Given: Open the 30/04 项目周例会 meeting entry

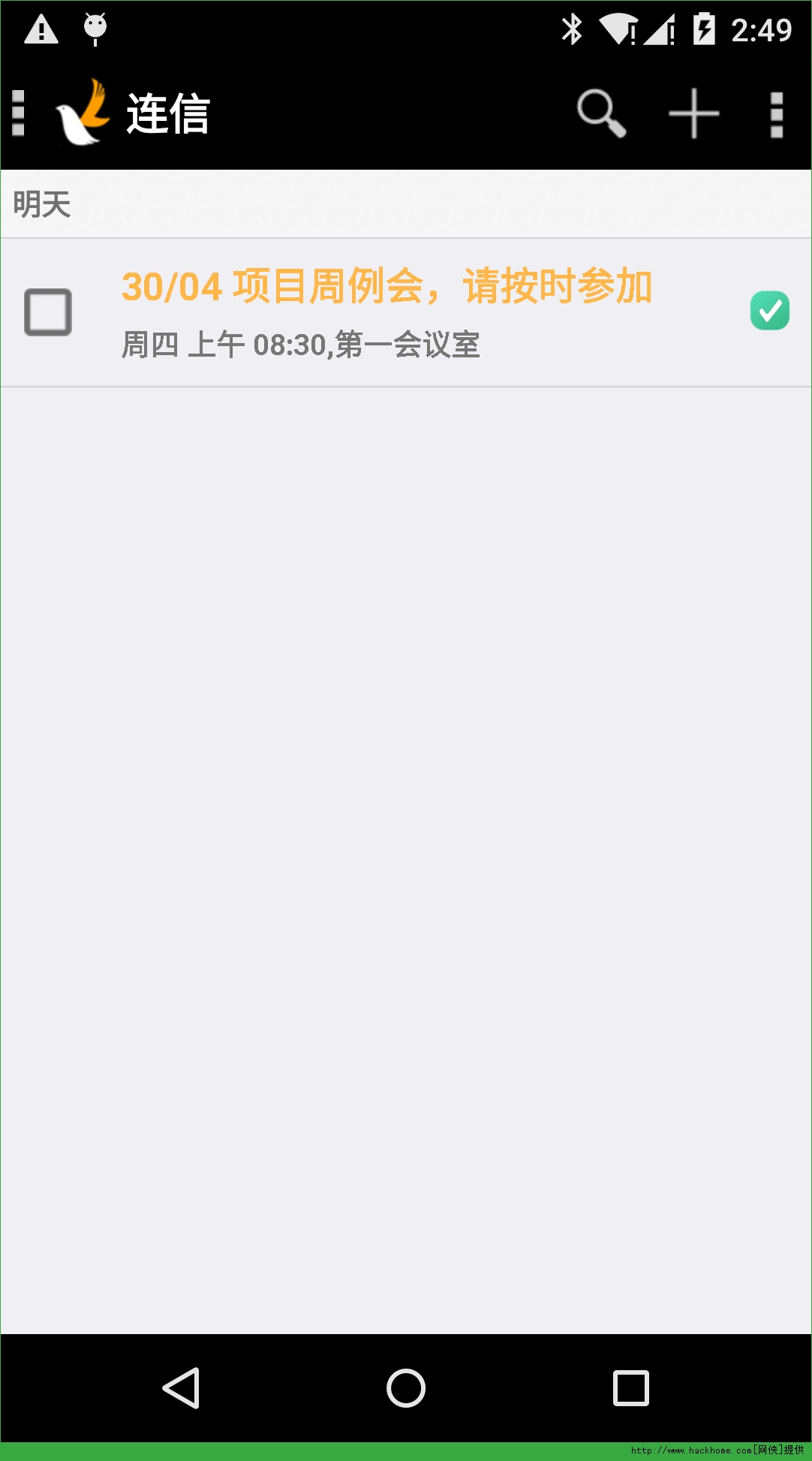Looking at the screenshot, I should coord(406,313).
